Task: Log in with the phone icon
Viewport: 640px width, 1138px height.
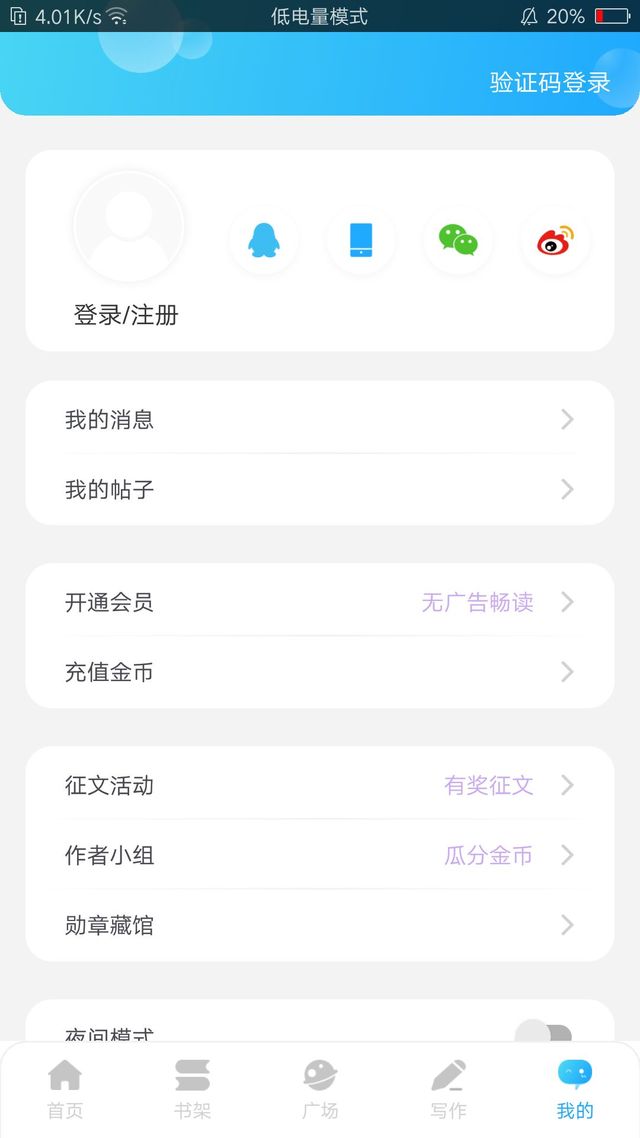Action: coord(361,240)
